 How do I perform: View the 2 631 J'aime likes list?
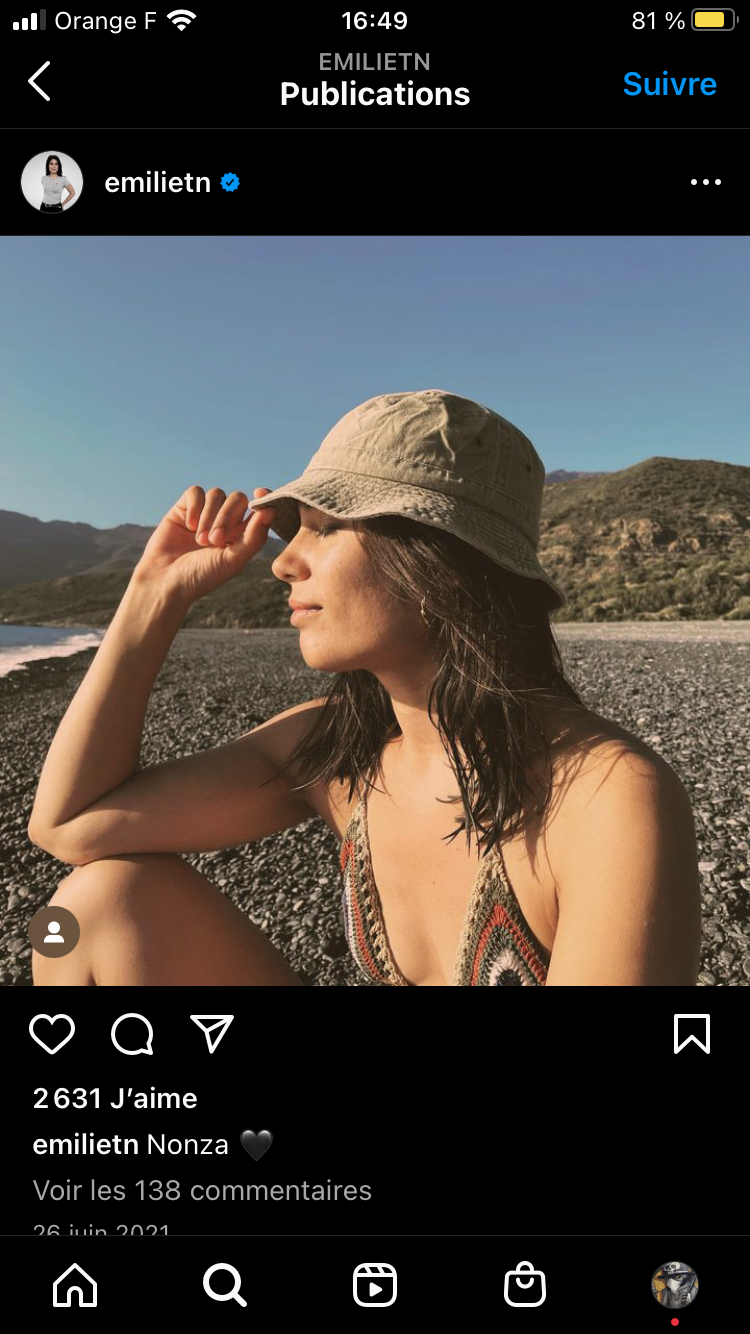click(x=115, y=1098)
